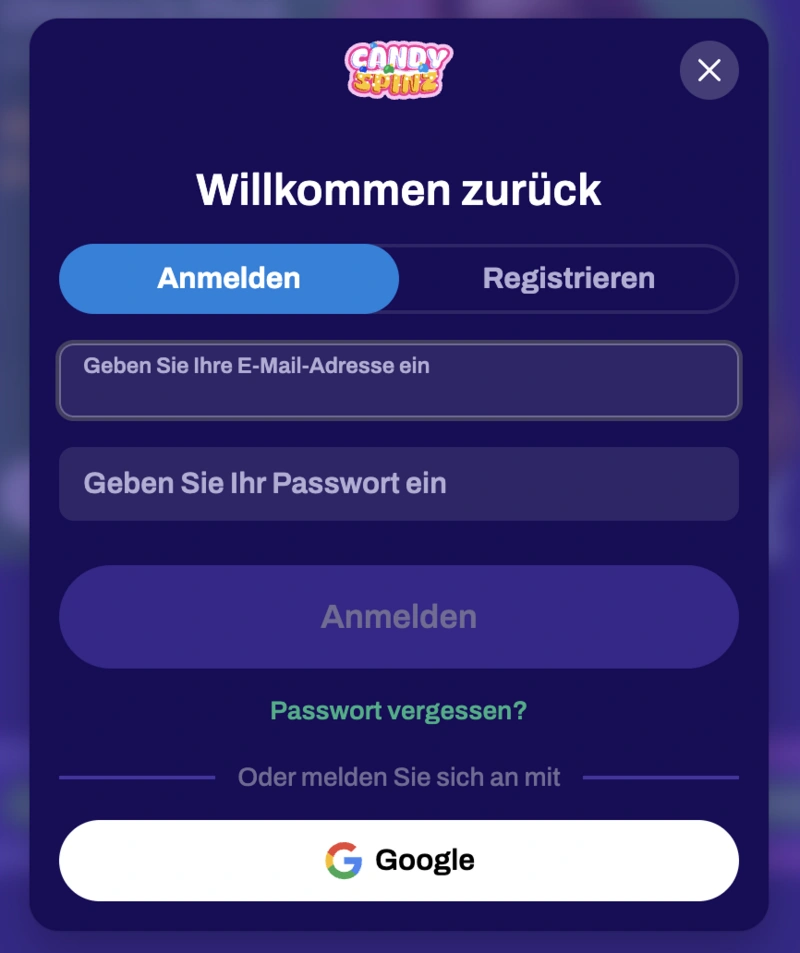The width and height of the screenshot is (800, 953).
Task: Click the Passwort input field
Action: click(398, 484)
